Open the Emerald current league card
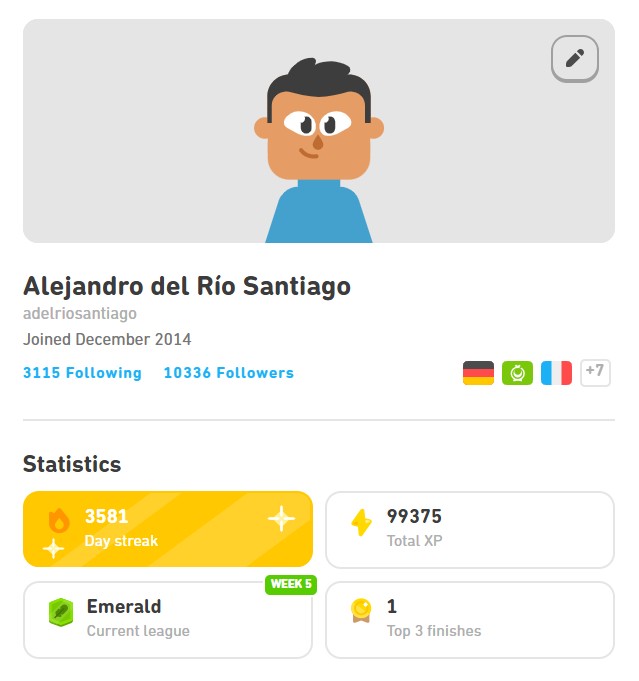The width and height of the screenshot is (639, 681). tap(168, 619)
